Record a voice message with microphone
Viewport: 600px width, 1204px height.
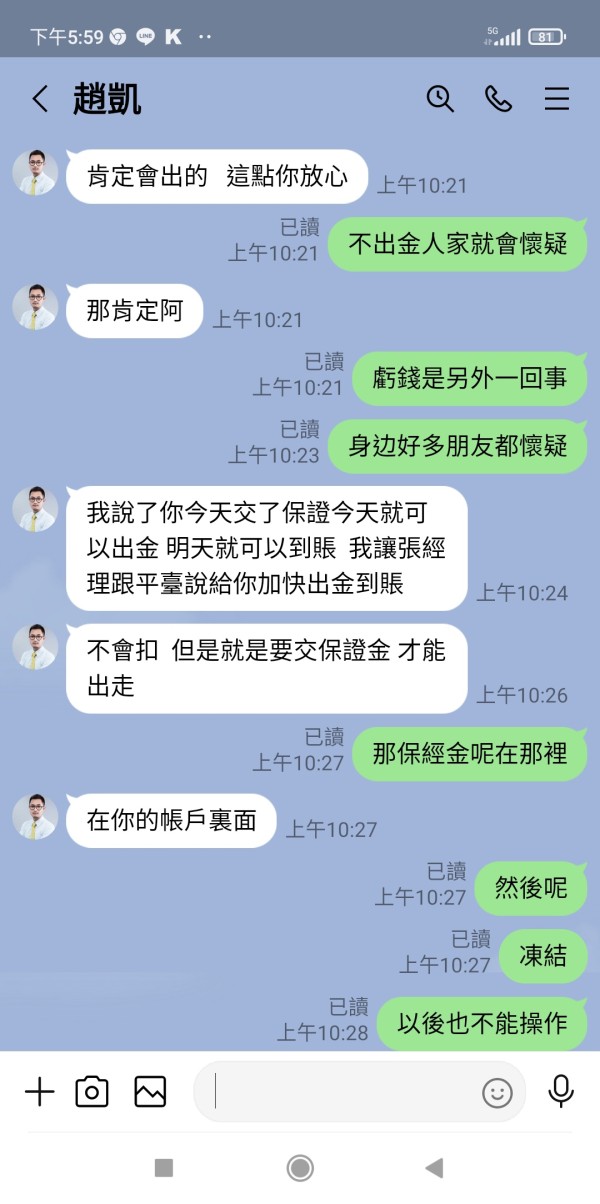tap(561, 1091)
